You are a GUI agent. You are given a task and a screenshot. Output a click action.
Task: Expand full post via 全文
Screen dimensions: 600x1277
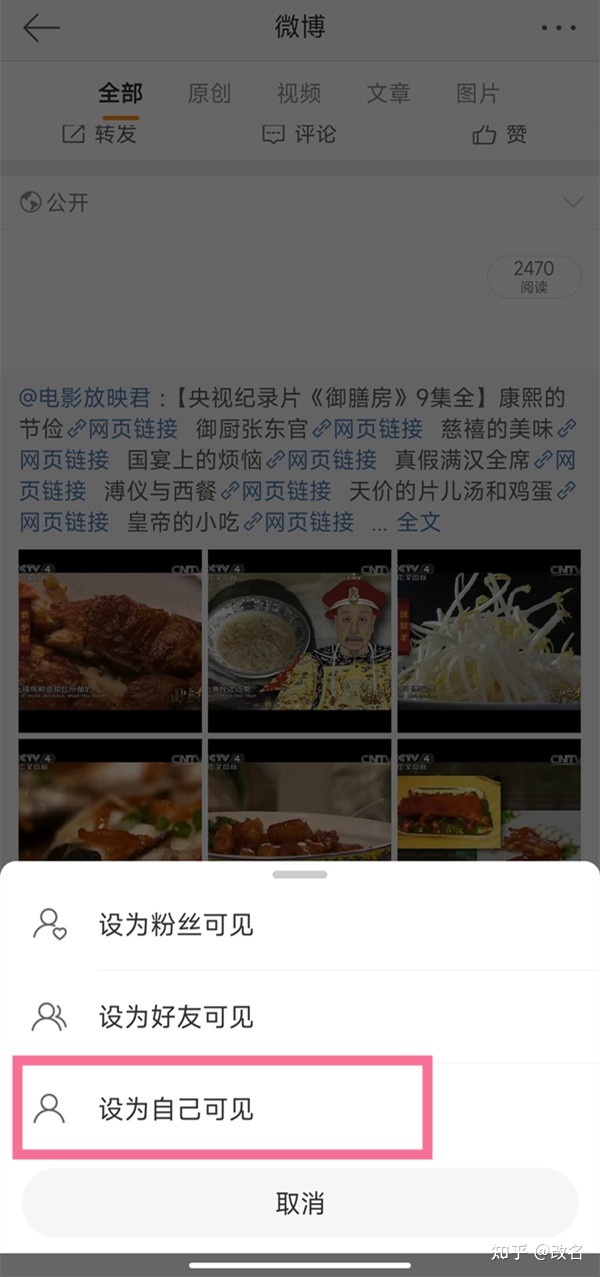tap(419, 522)
